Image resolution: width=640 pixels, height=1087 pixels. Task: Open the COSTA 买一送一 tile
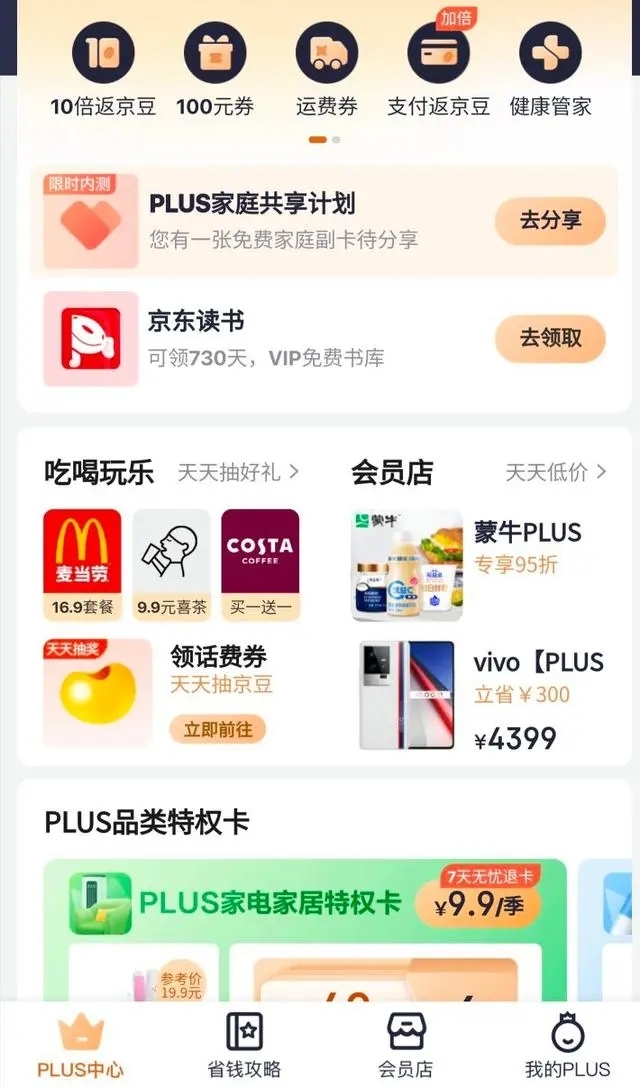click(x=260, y=564)
